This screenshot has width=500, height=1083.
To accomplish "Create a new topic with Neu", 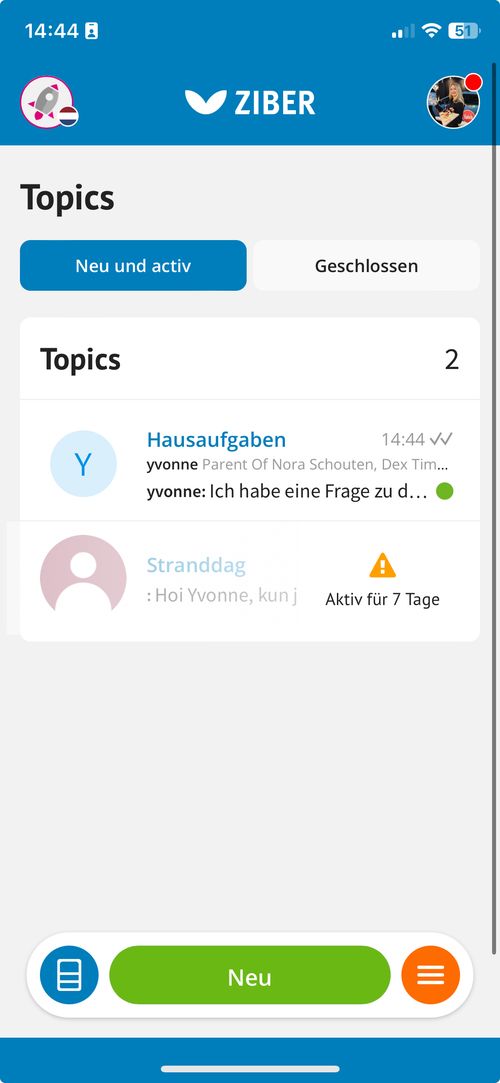I will pos(250,975).
